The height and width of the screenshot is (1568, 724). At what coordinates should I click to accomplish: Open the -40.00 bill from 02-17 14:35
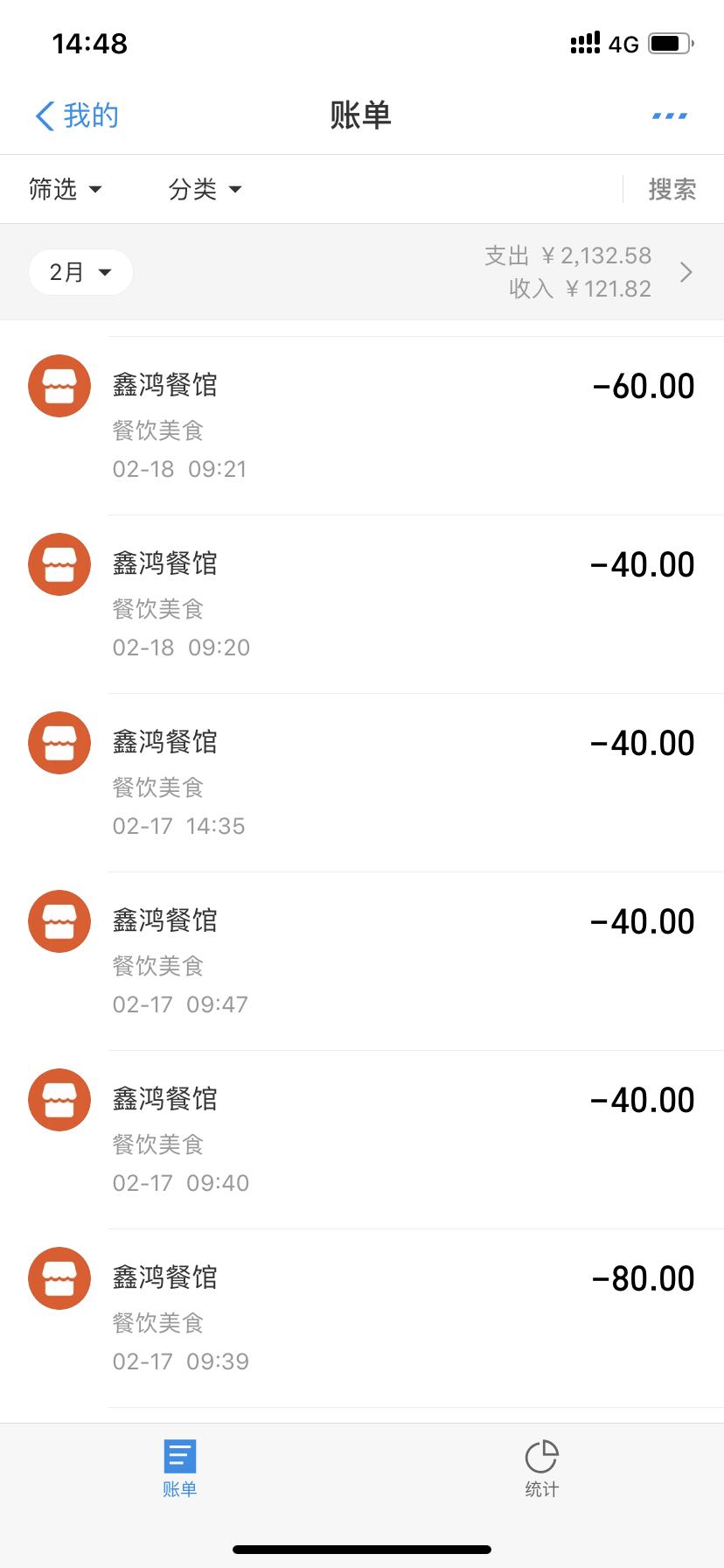(x=362, y=783)
